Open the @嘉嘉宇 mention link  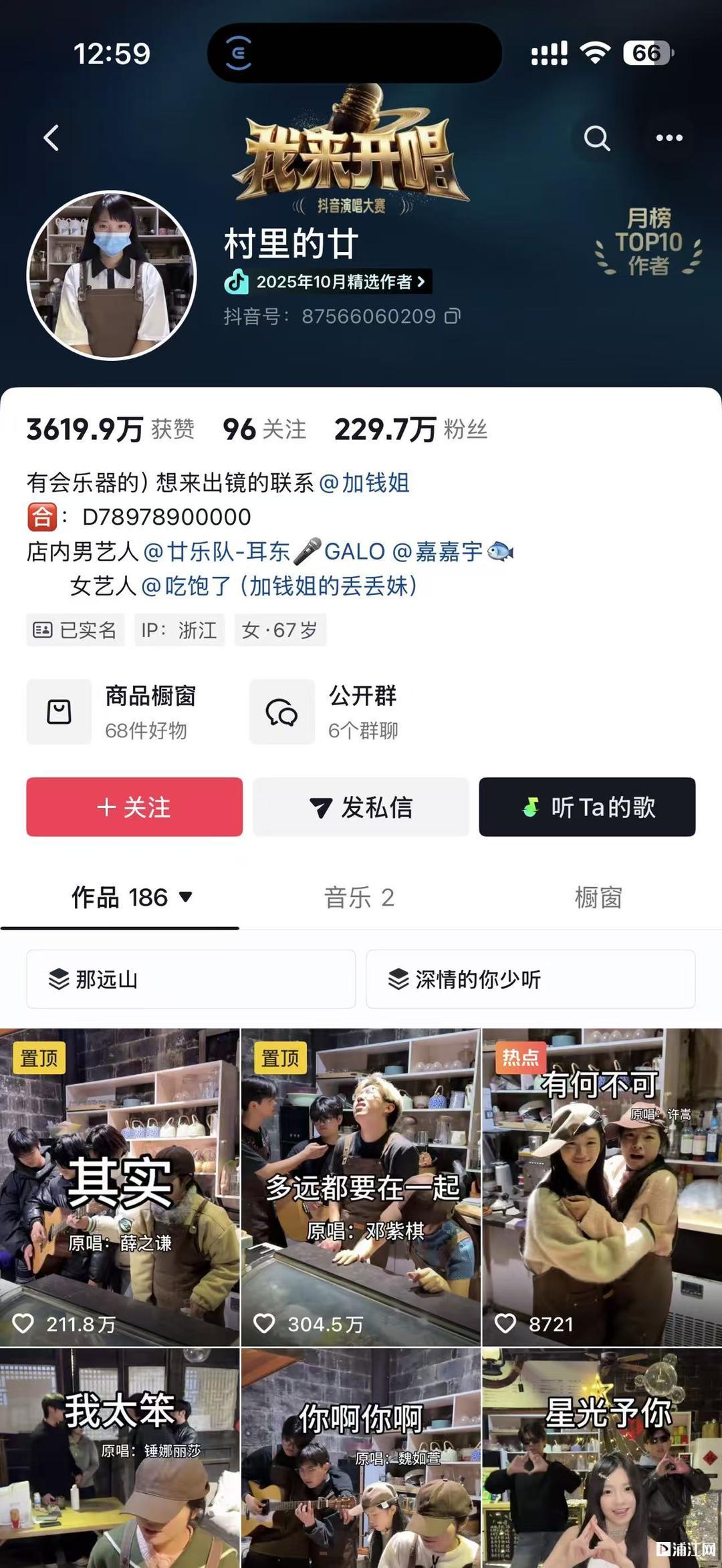point(438,551)
